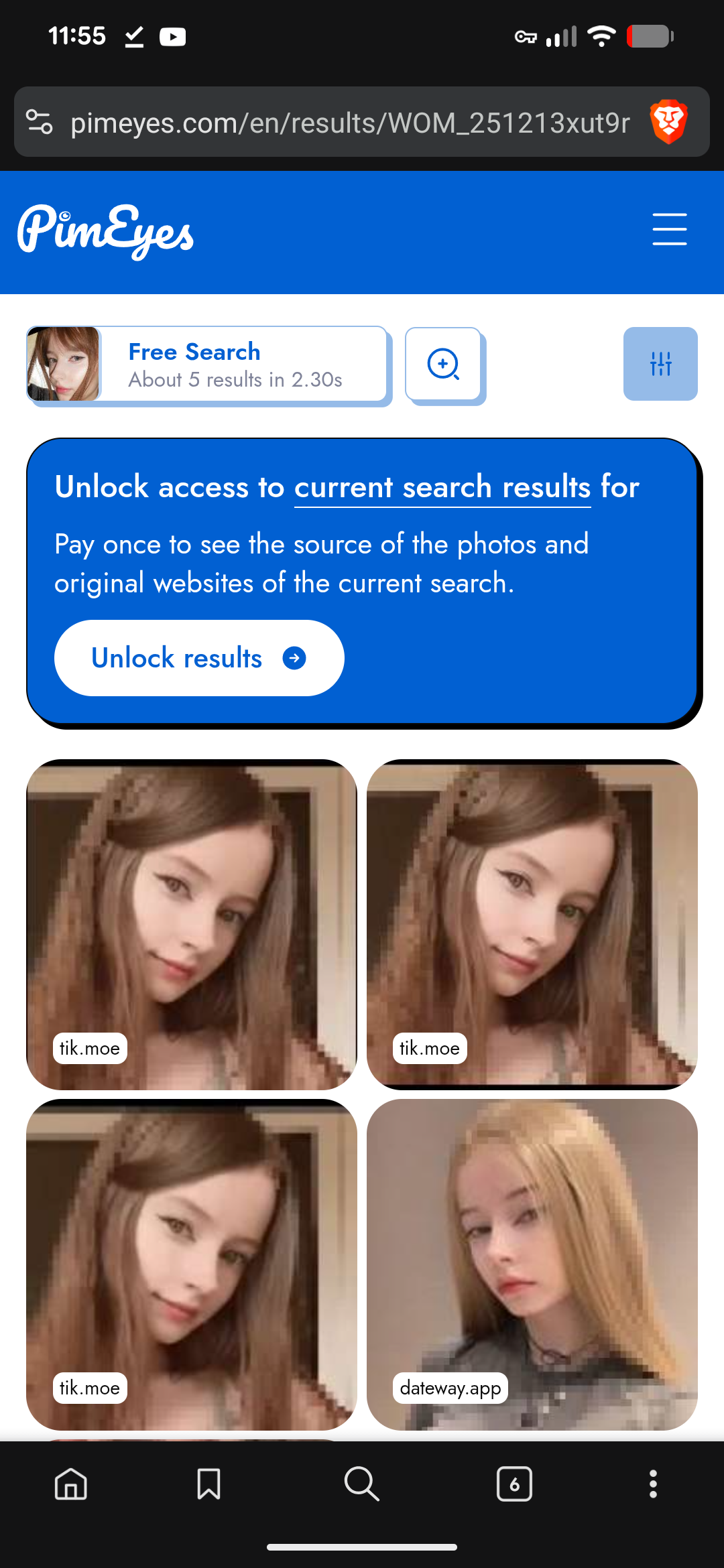Open the browser three-dot overflow menu

pos(653,1484)
